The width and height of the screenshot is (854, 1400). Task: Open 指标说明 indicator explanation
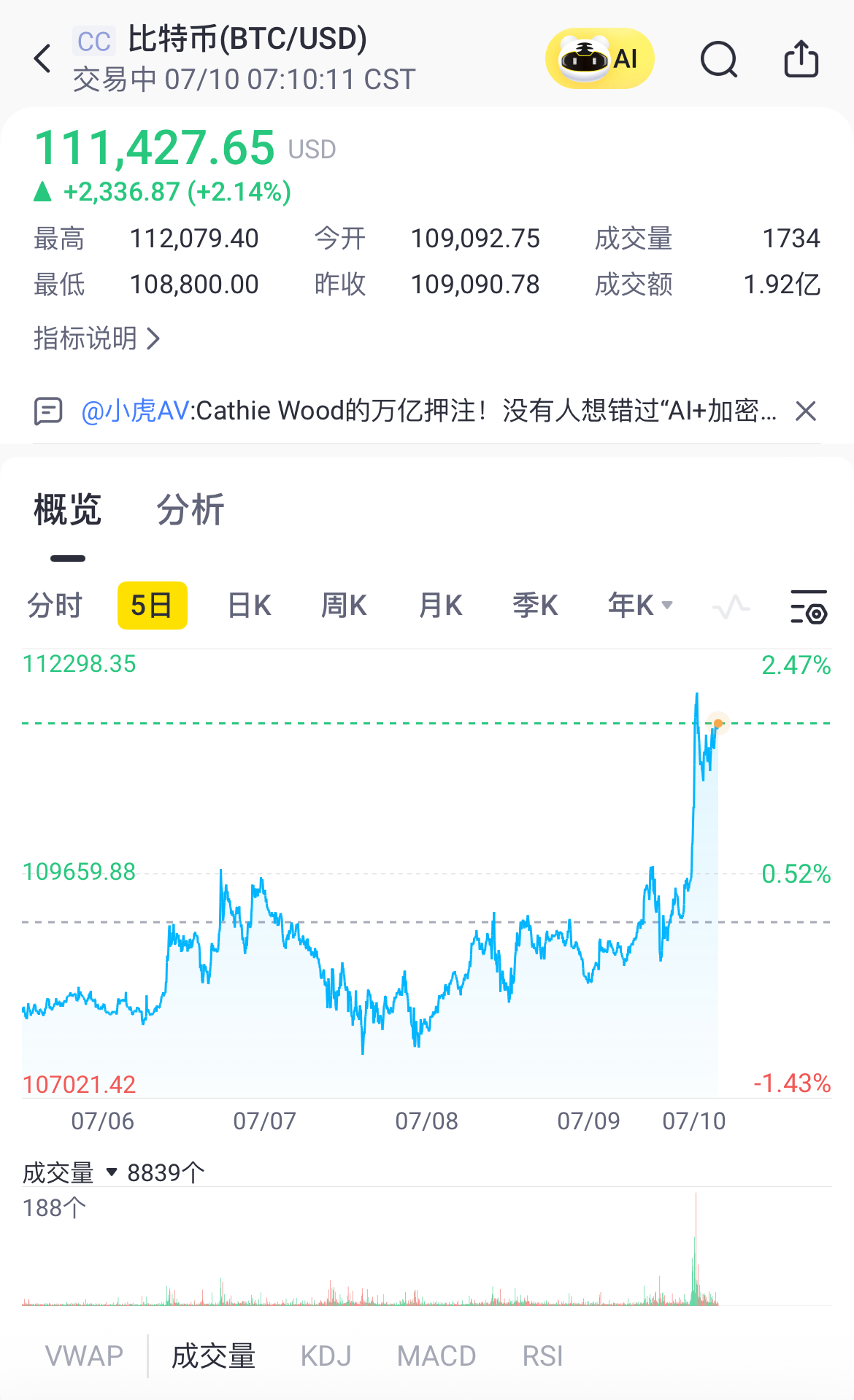[x=96, y=339]
